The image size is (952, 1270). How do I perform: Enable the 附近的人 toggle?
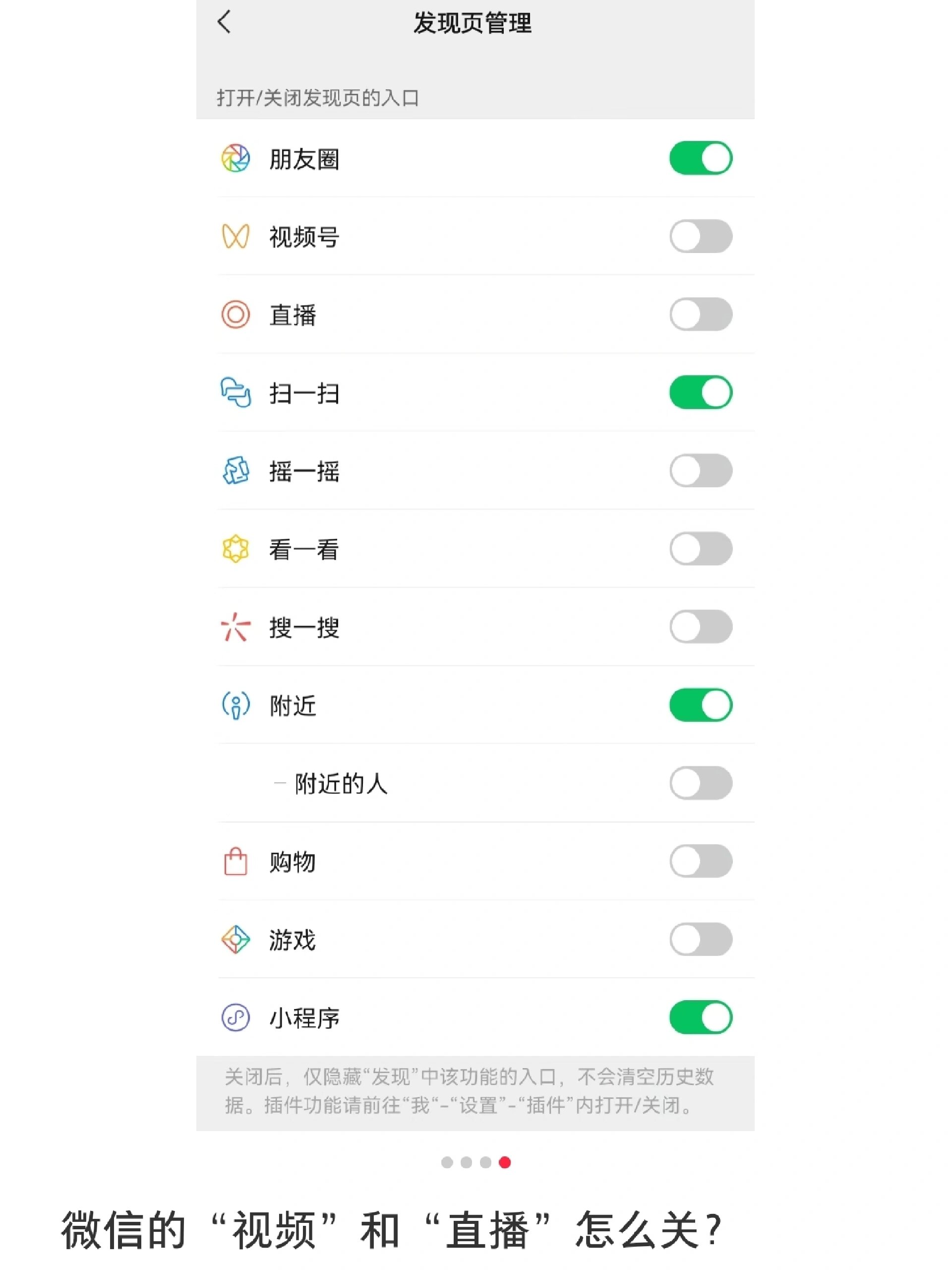[x=701, y=784]
